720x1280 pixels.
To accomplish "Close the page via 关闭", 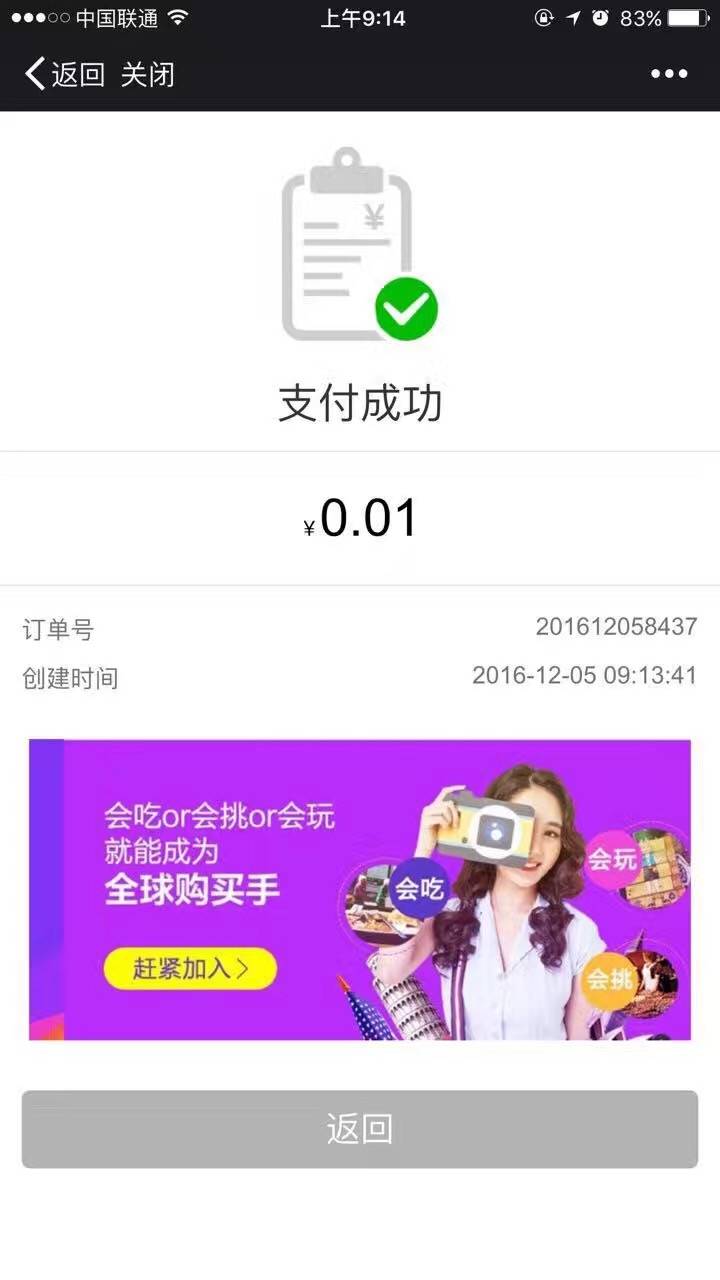I will click(x=148, y=74).
